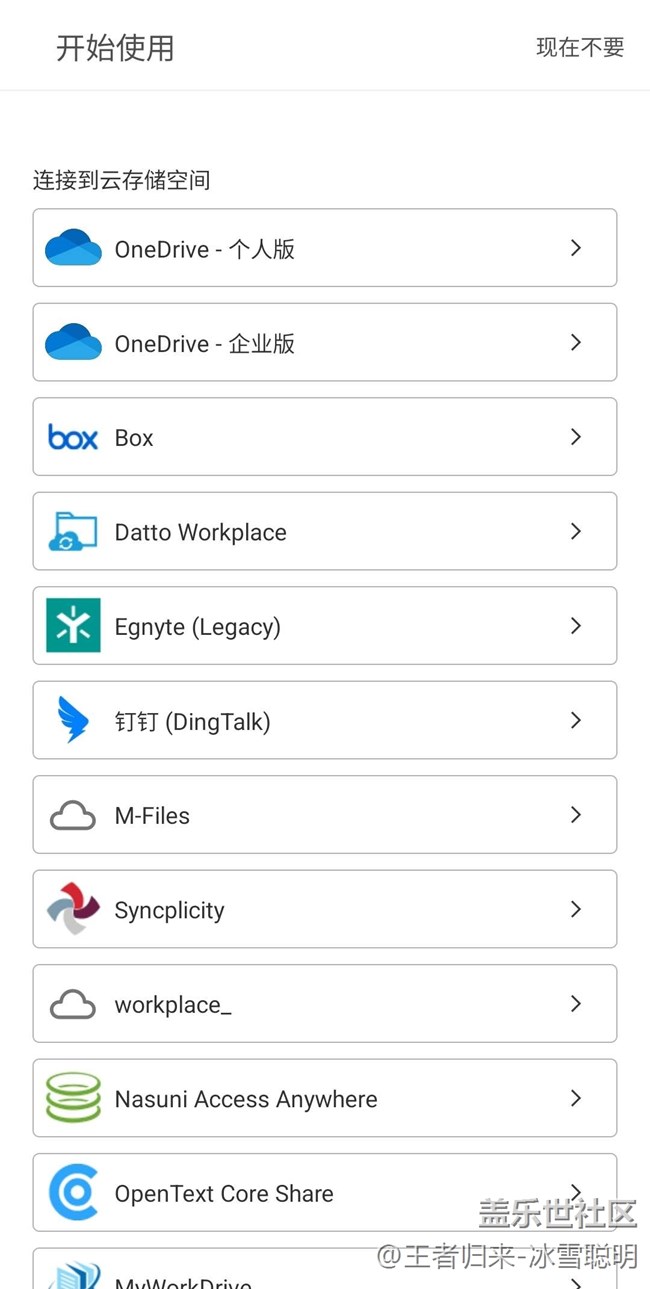Connect to OneDrive - 个人版

(x=324, y=248)
